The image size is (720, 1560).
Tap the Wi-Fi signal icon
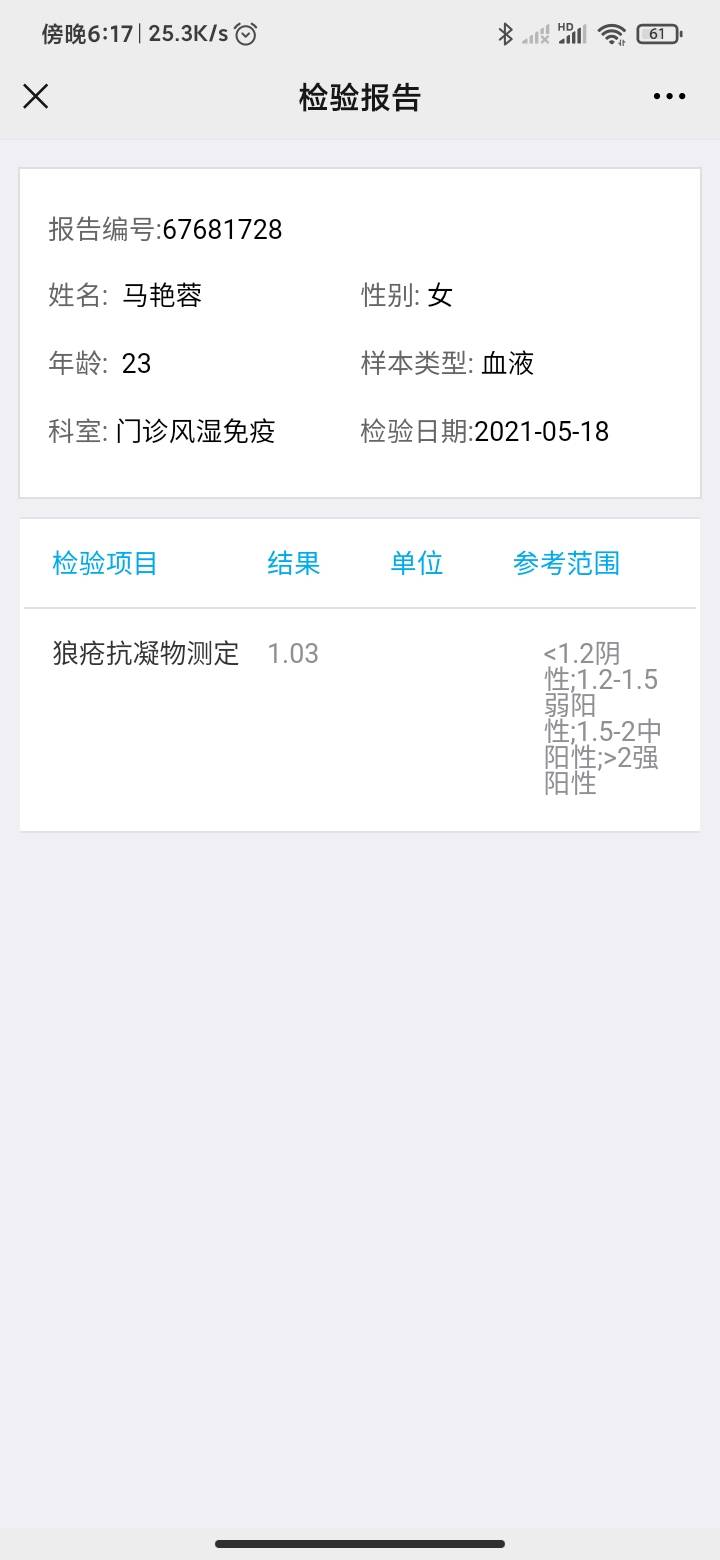pos(612,33)
